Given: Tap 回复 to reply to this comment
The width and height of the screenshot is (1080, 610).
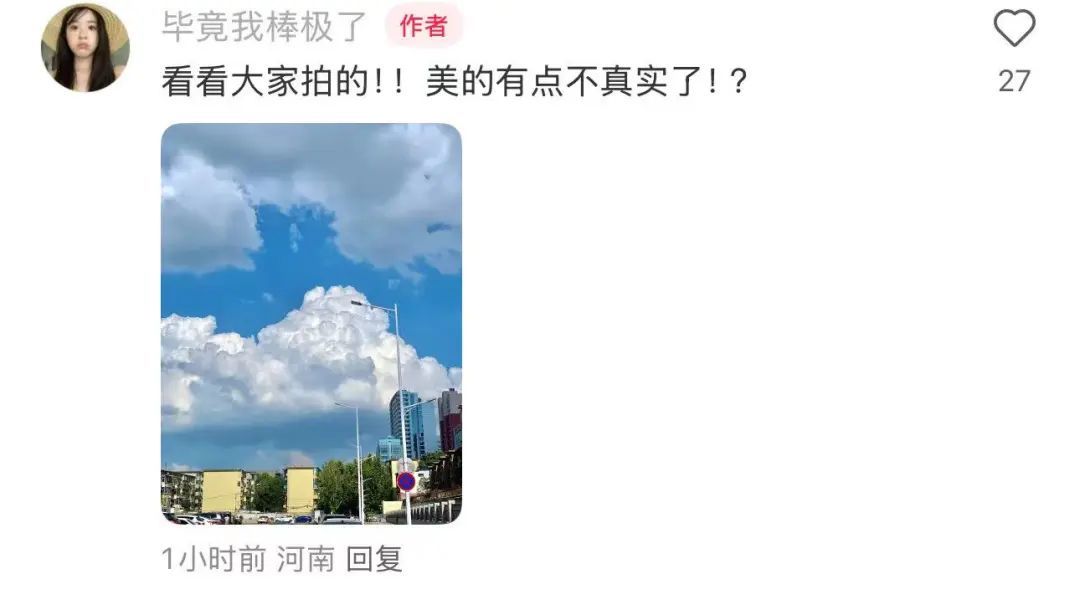Looking at the screenshot, I should click(374, 559).
